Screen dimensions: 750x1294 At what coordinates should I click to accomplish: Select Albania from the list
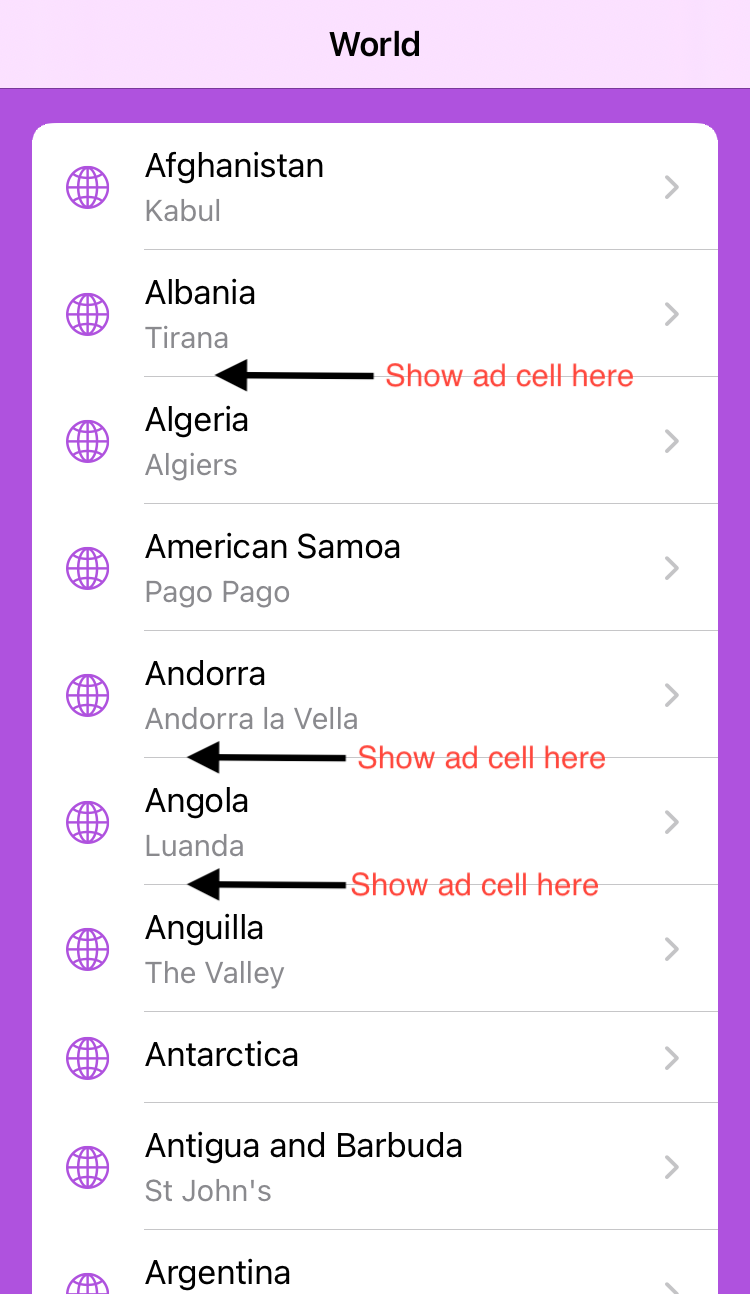375,313
